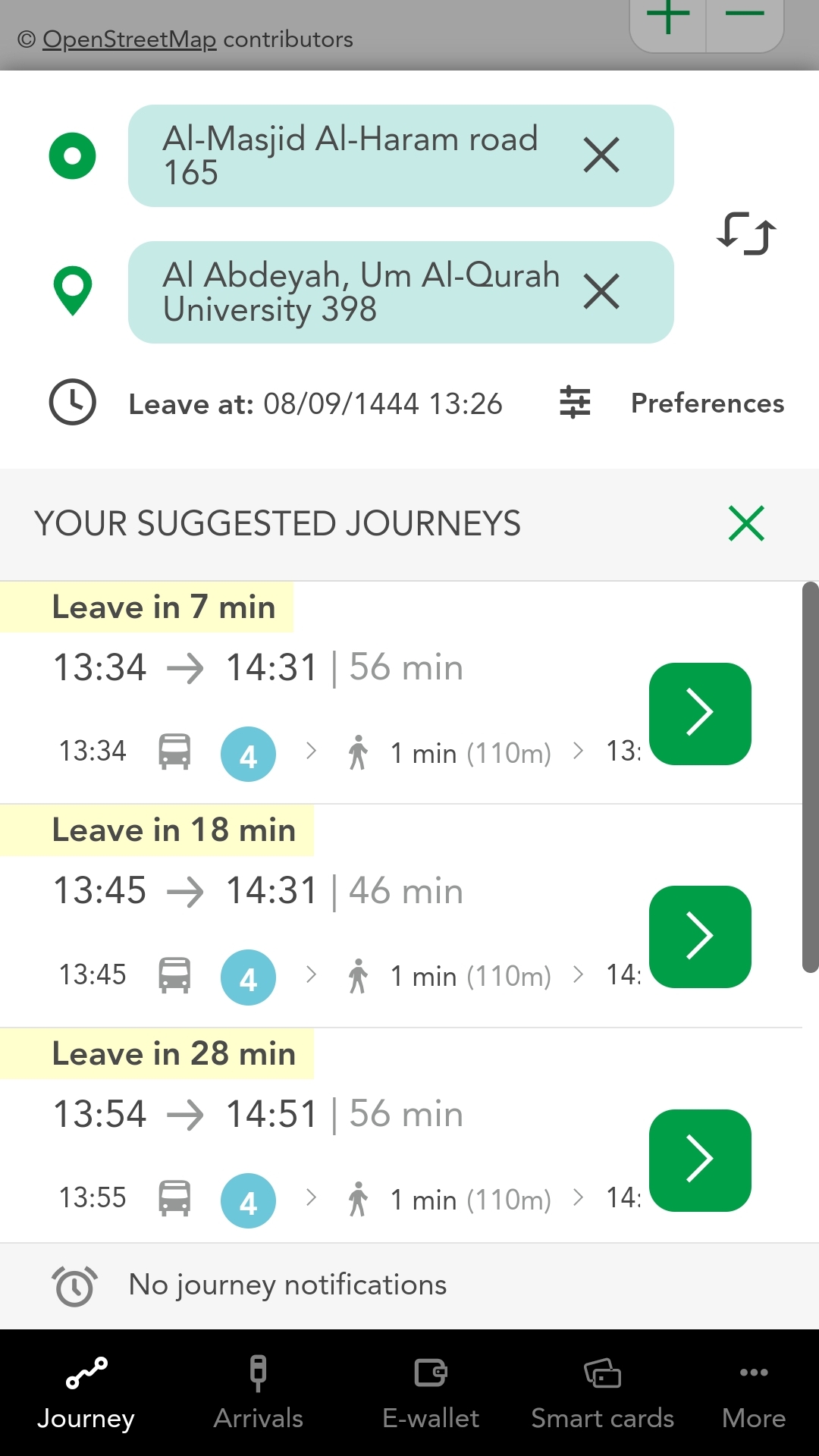Open journey Preferences

coord(672,403)
